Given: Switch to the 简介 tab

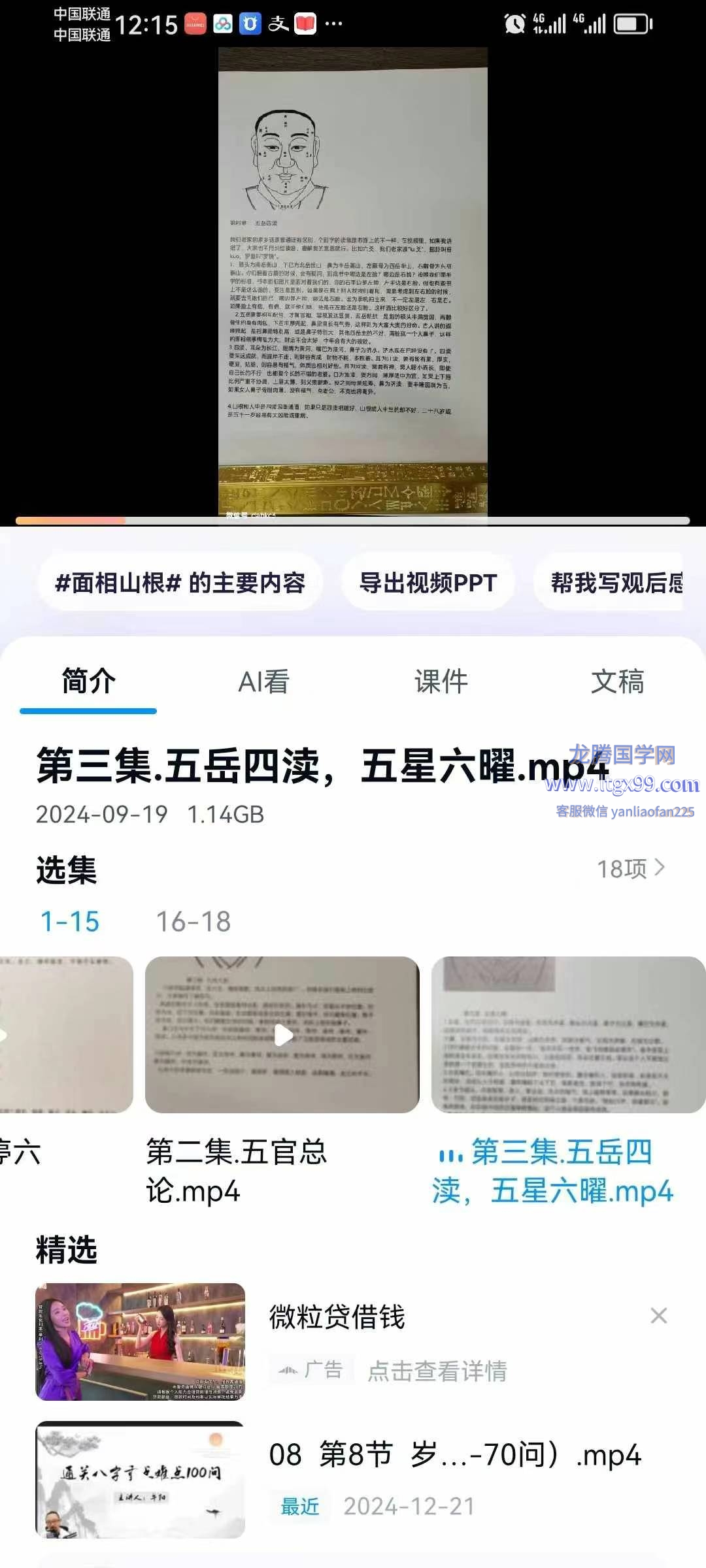Looking at the screenshot, I should click(x=88, y=681).
